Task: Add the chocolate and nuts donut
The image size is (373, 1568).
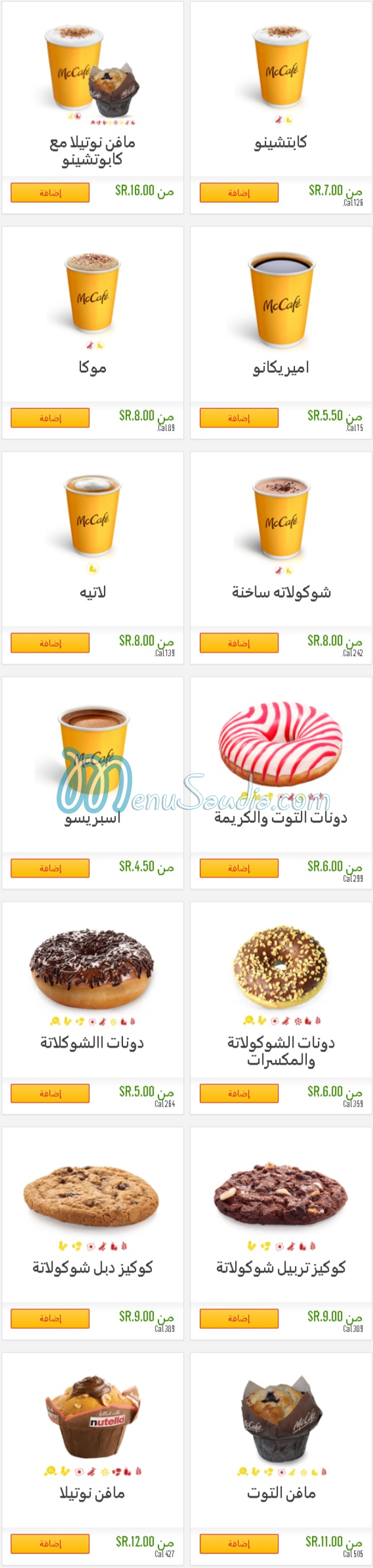Action: [x=239, y=1093]
